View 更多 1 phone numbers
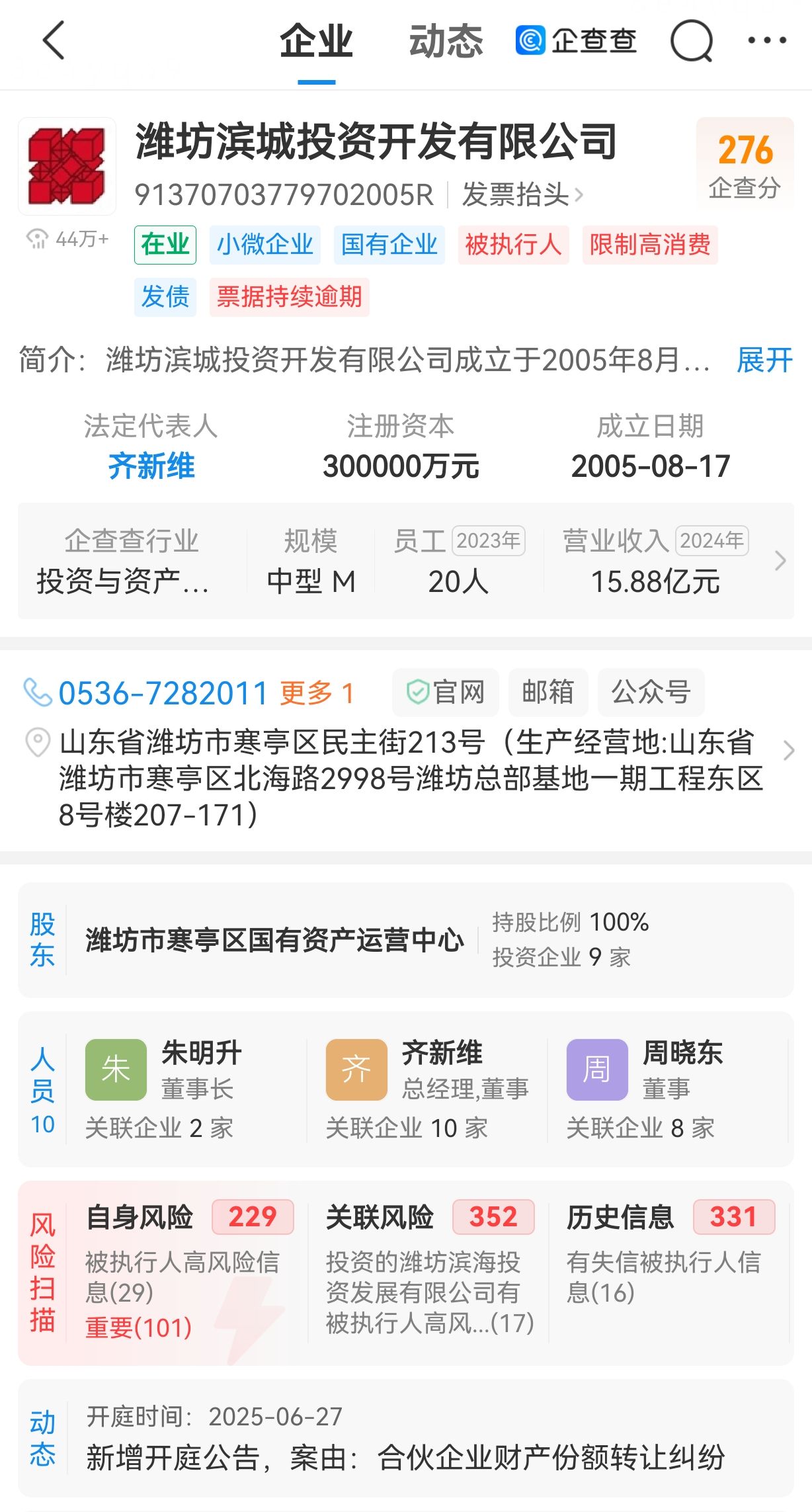Image resolution: width=812 pixels, height=1512 pixels. coord(317,693)
